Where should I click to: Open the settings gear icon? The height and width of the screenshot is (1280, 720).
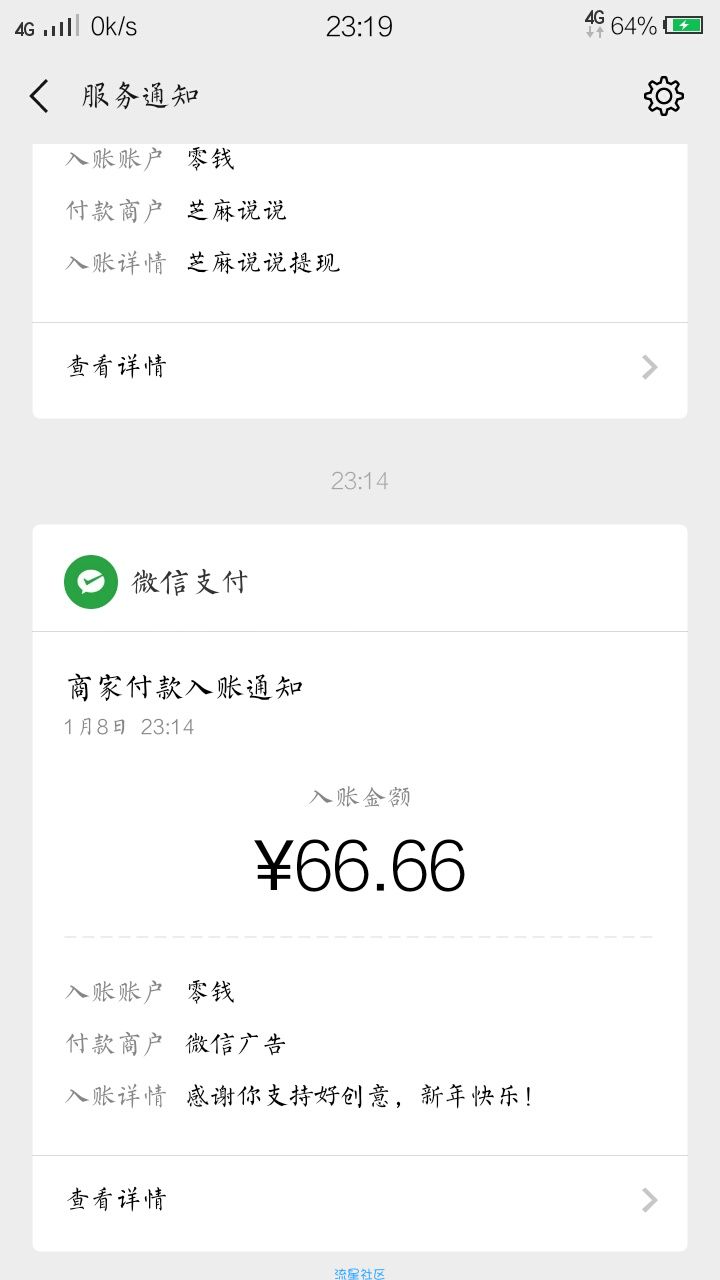point(663,96)
